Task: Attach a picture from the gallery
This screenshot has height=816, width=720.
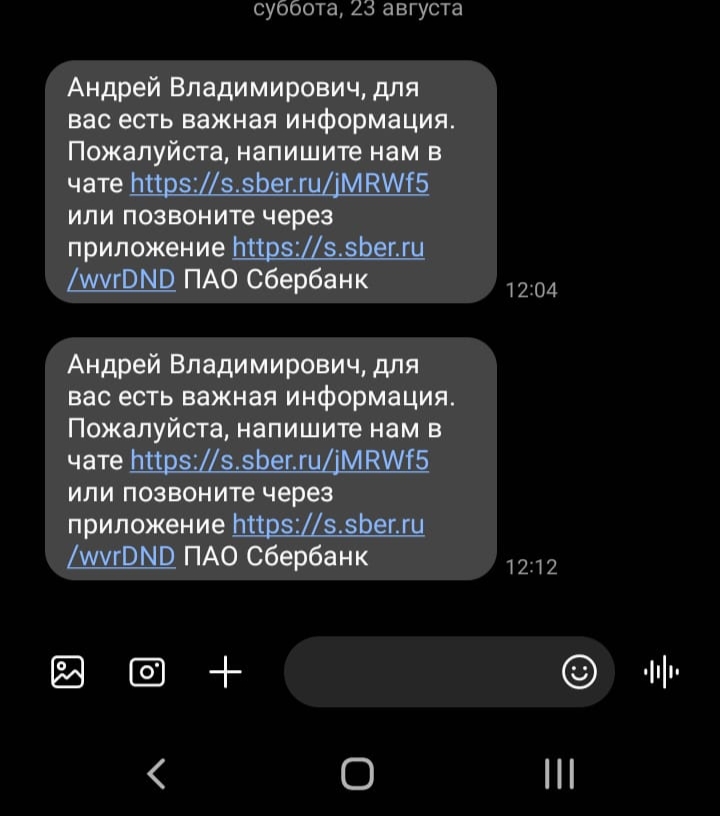Action: coord(68,672)
